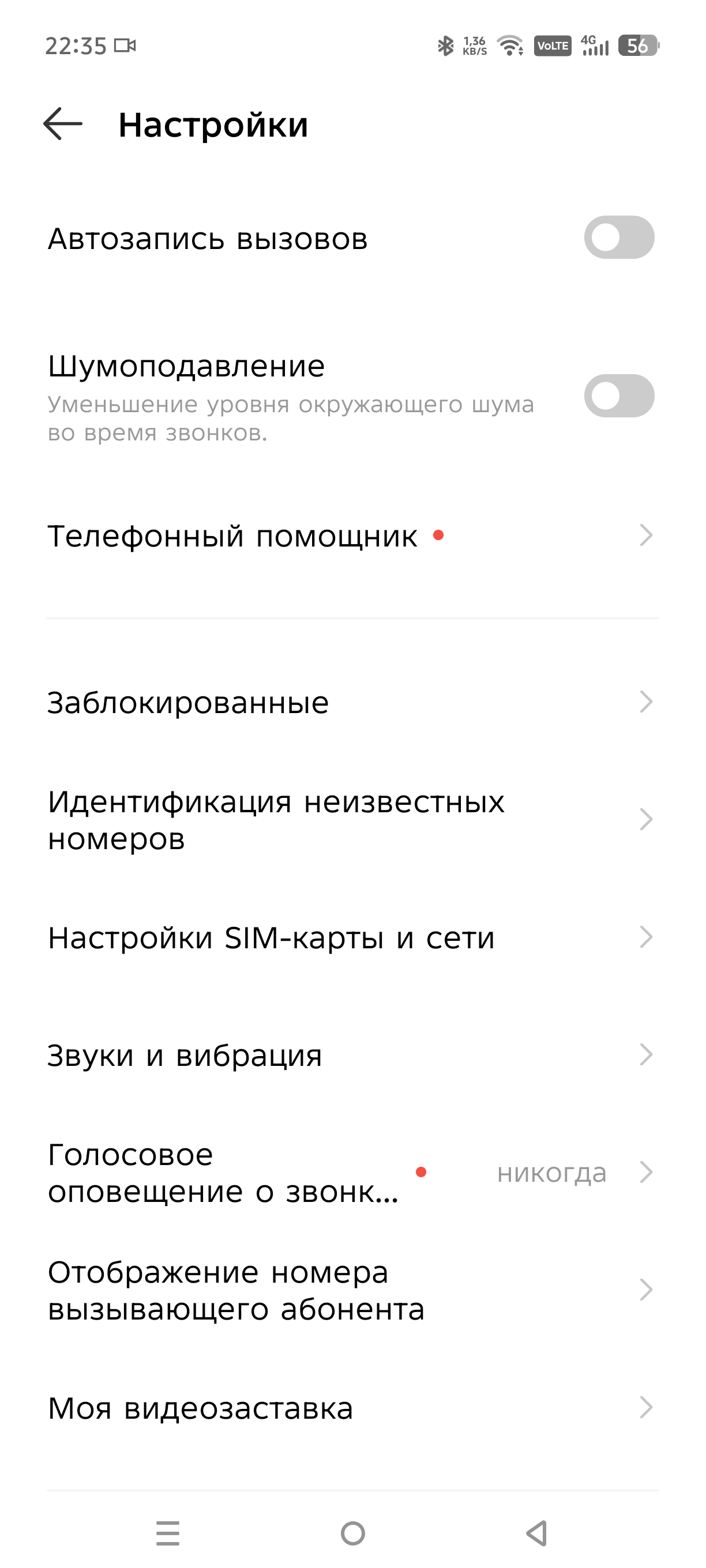This screenshot has width=706, height=1568.
Task: Open Телефонный помощник
Action: click(352, 536)
